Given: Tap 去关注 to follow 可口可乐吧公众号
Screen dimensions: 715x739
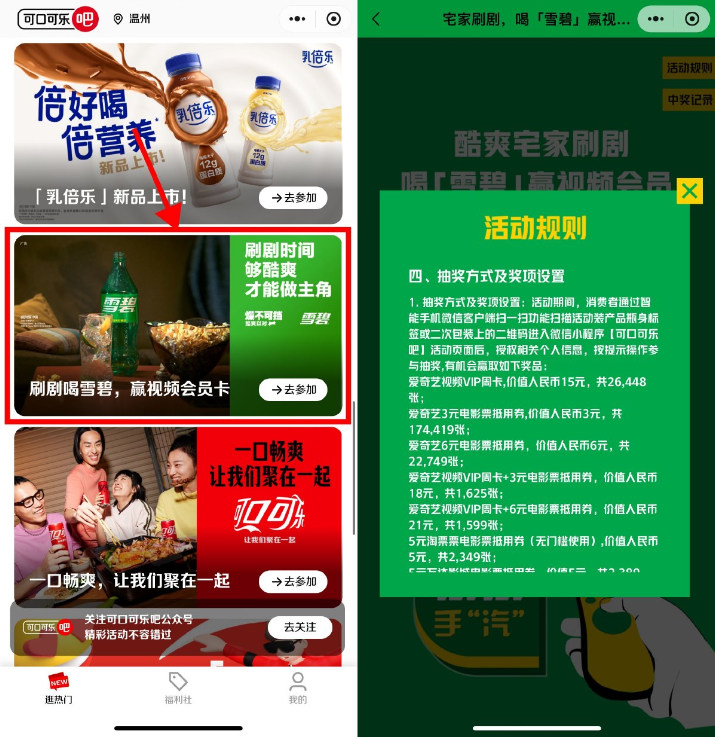Looking at the screenshot, I should coord(299,627).
